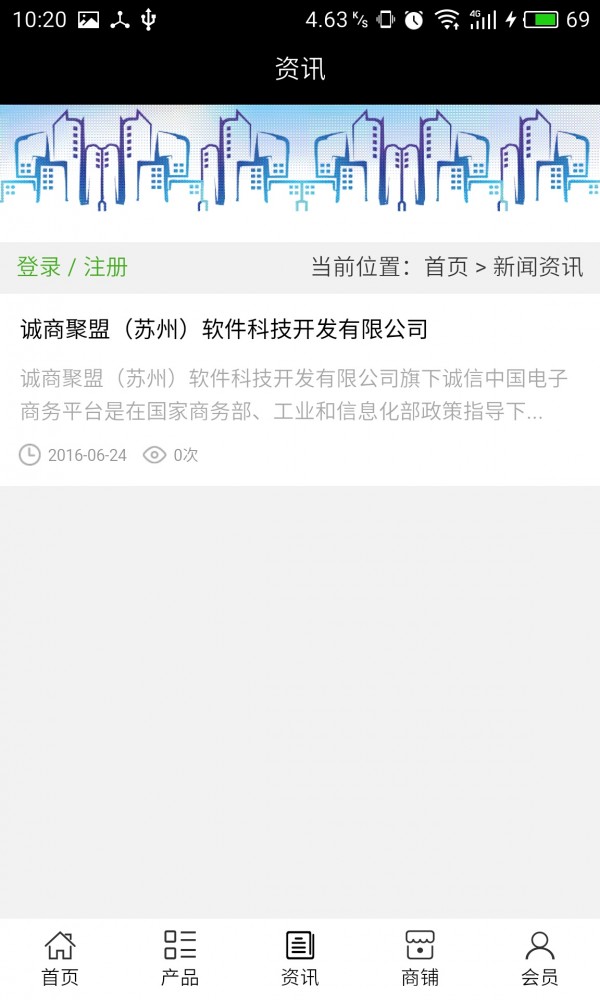Switch to the 产品 products tab
The width and height of the screenshot is (600, 1000).
[x=180, y=958]
